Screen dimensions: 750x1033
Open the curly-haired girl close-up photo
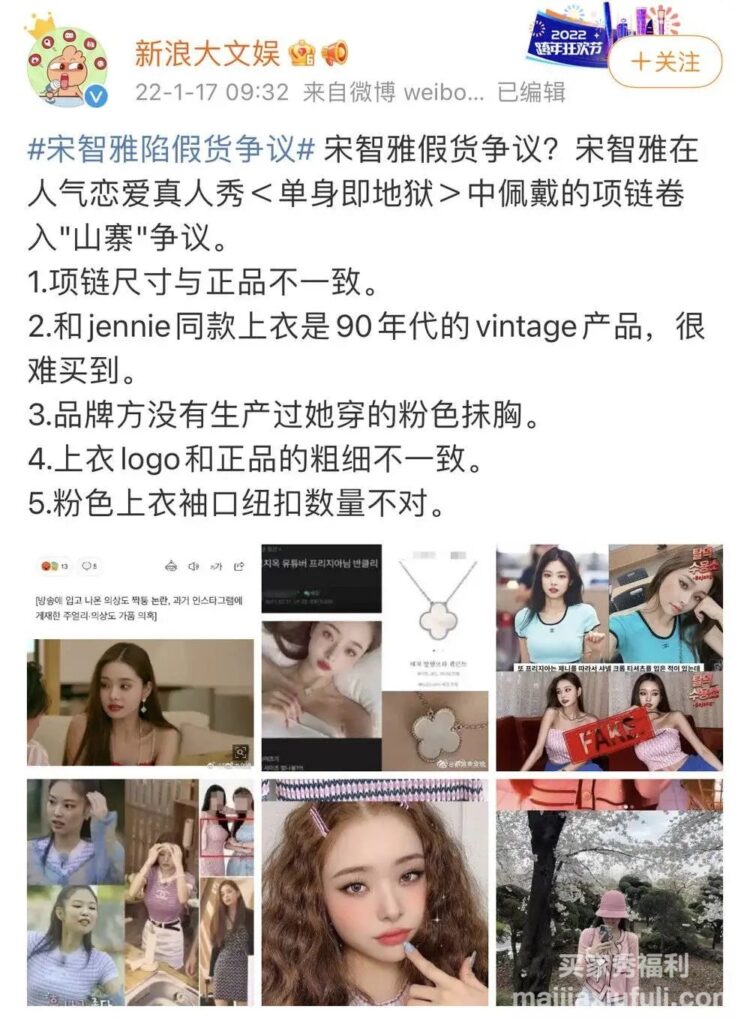(x=375, y=893)
